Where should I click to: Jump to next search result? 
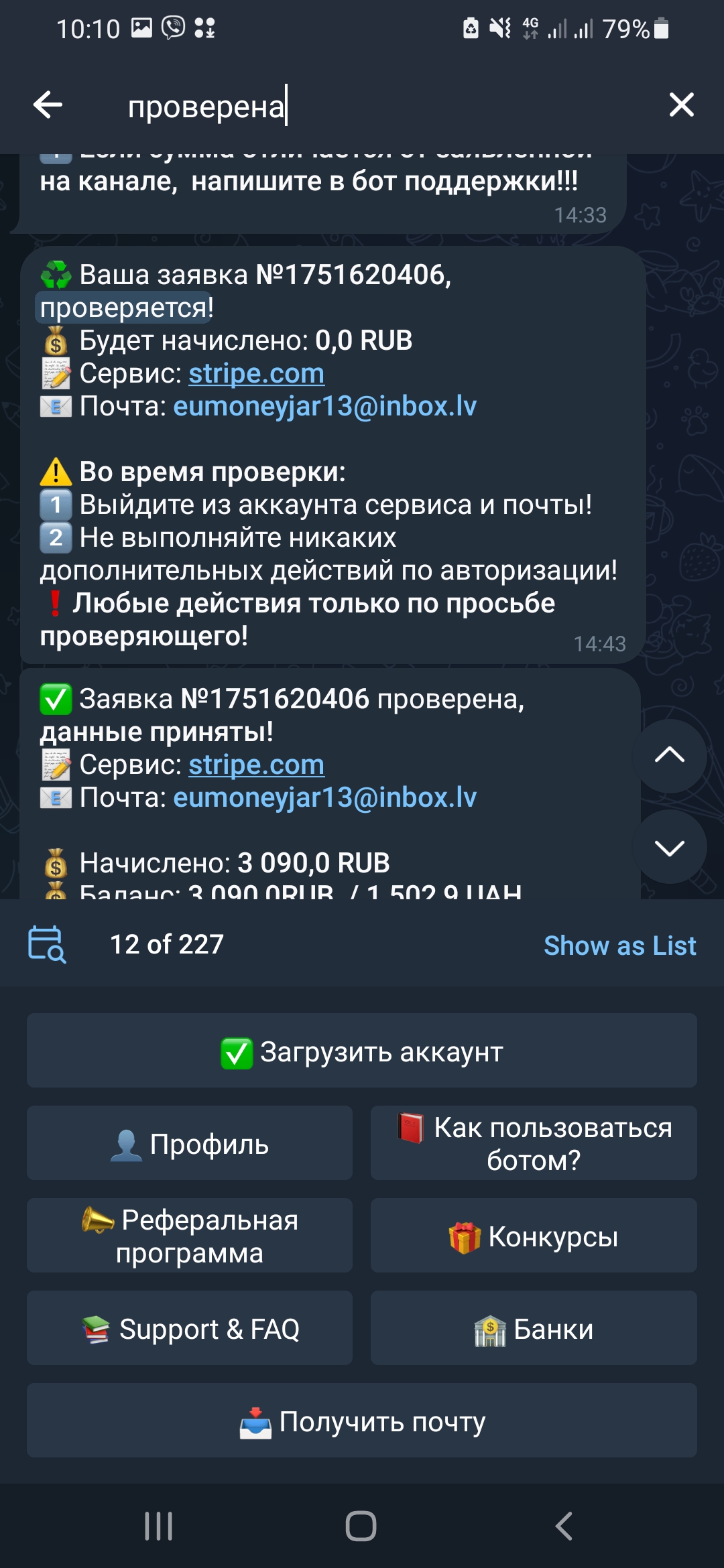click(669, 848)
